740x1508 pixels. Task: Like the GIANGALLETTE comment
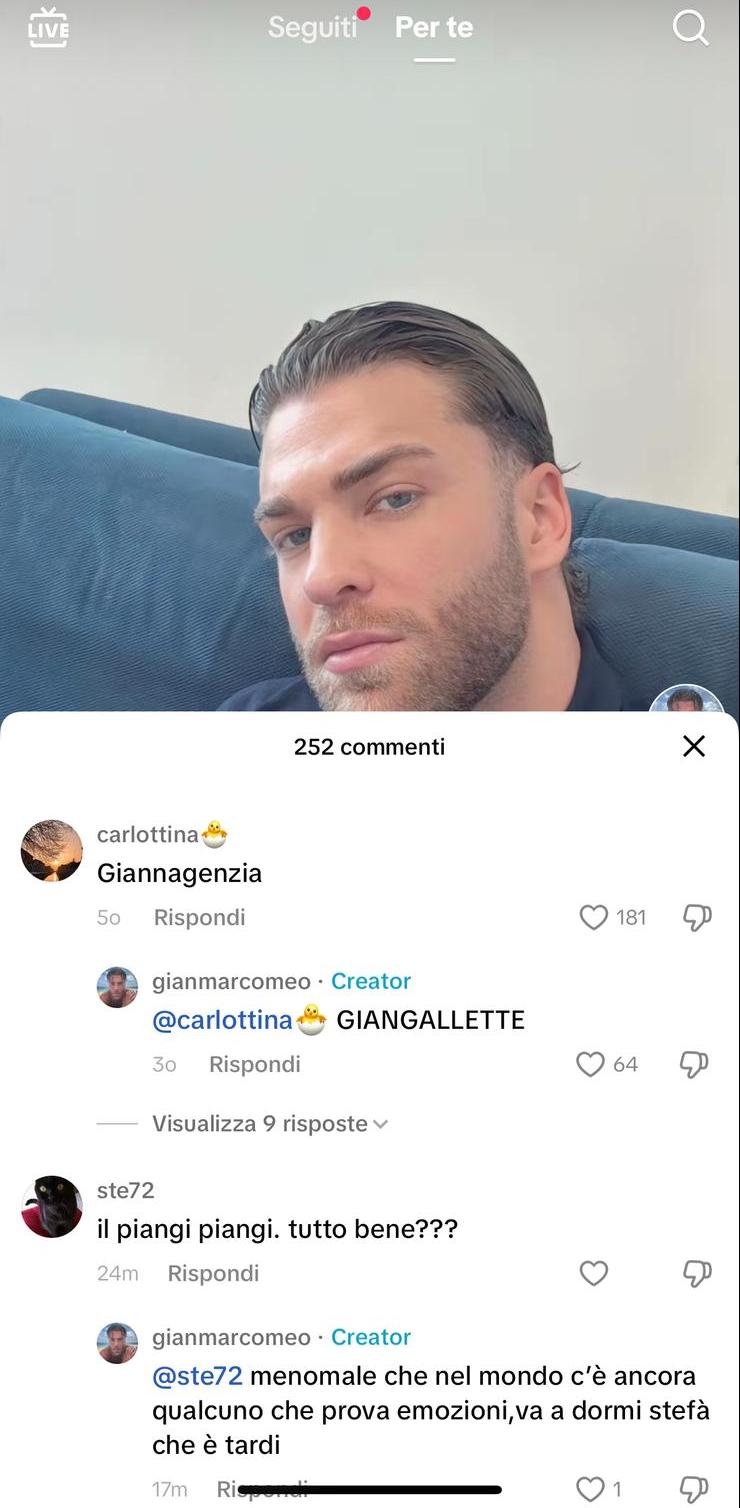tap(591, 1064)
